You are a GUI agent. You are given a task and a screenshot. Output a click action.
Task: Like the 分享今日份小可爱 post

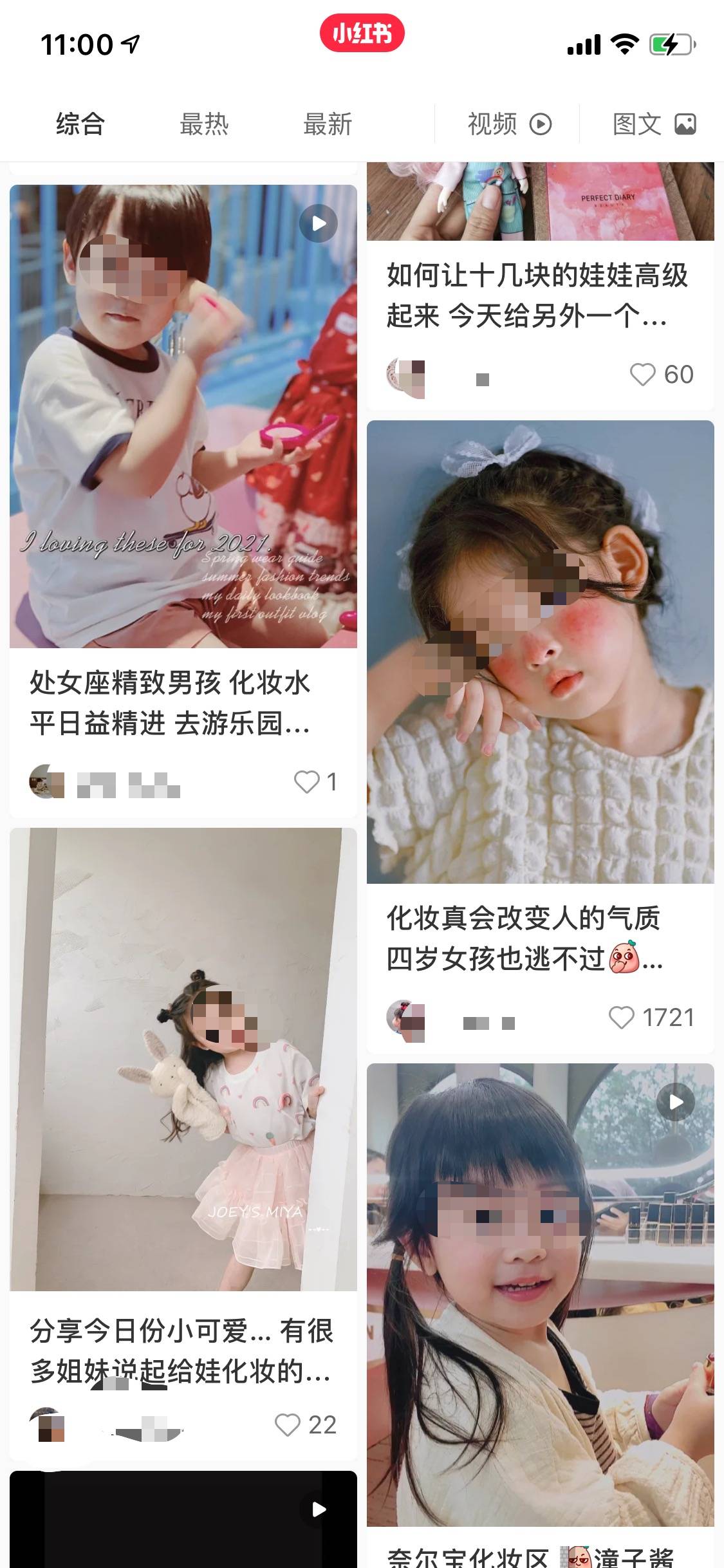click(x=288, y=1424)
